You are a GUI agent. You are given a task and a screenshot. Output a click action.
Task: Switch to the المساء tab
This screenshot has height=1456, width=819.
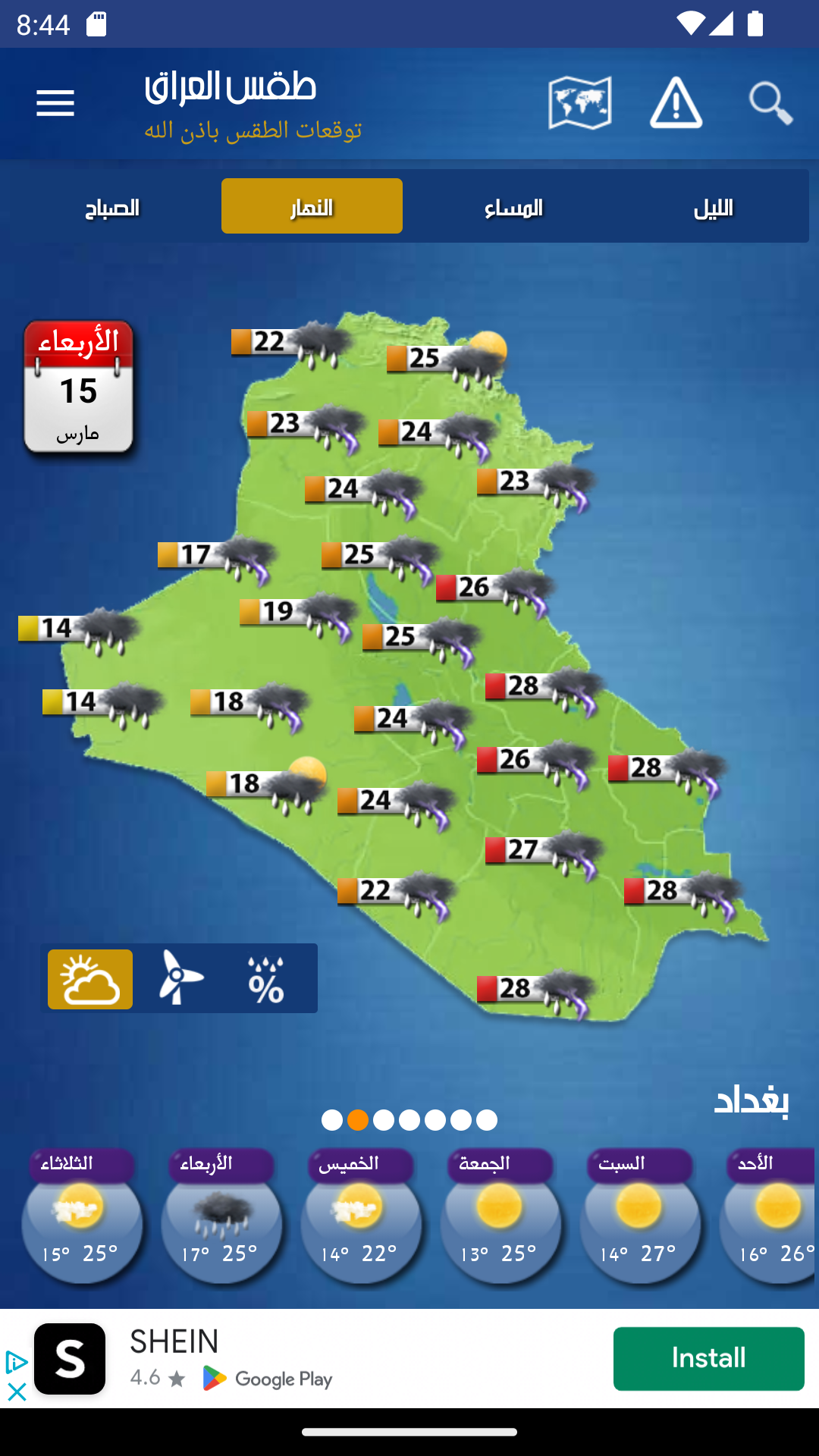pyautogui.click(x=513, y=207)
